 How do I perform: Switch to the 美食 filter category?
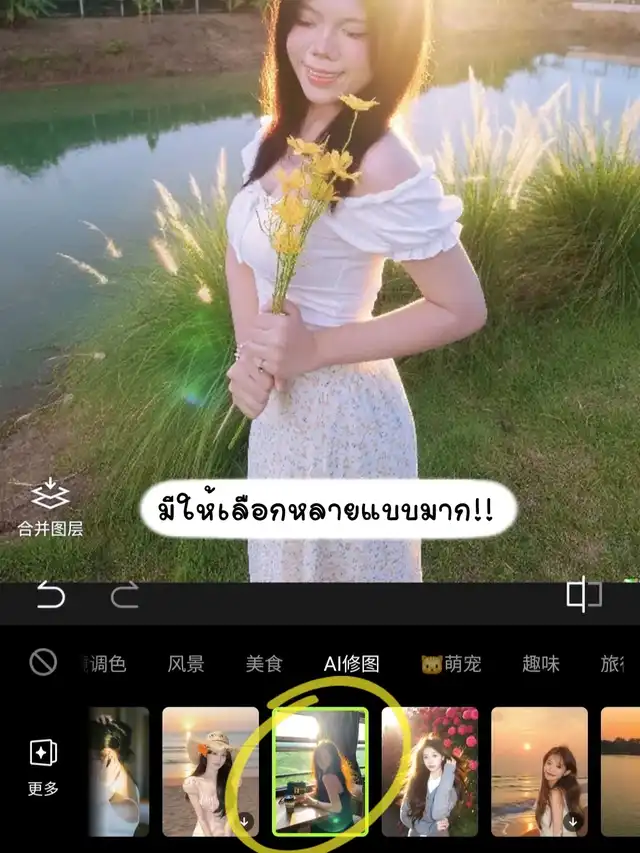[265, 663]
